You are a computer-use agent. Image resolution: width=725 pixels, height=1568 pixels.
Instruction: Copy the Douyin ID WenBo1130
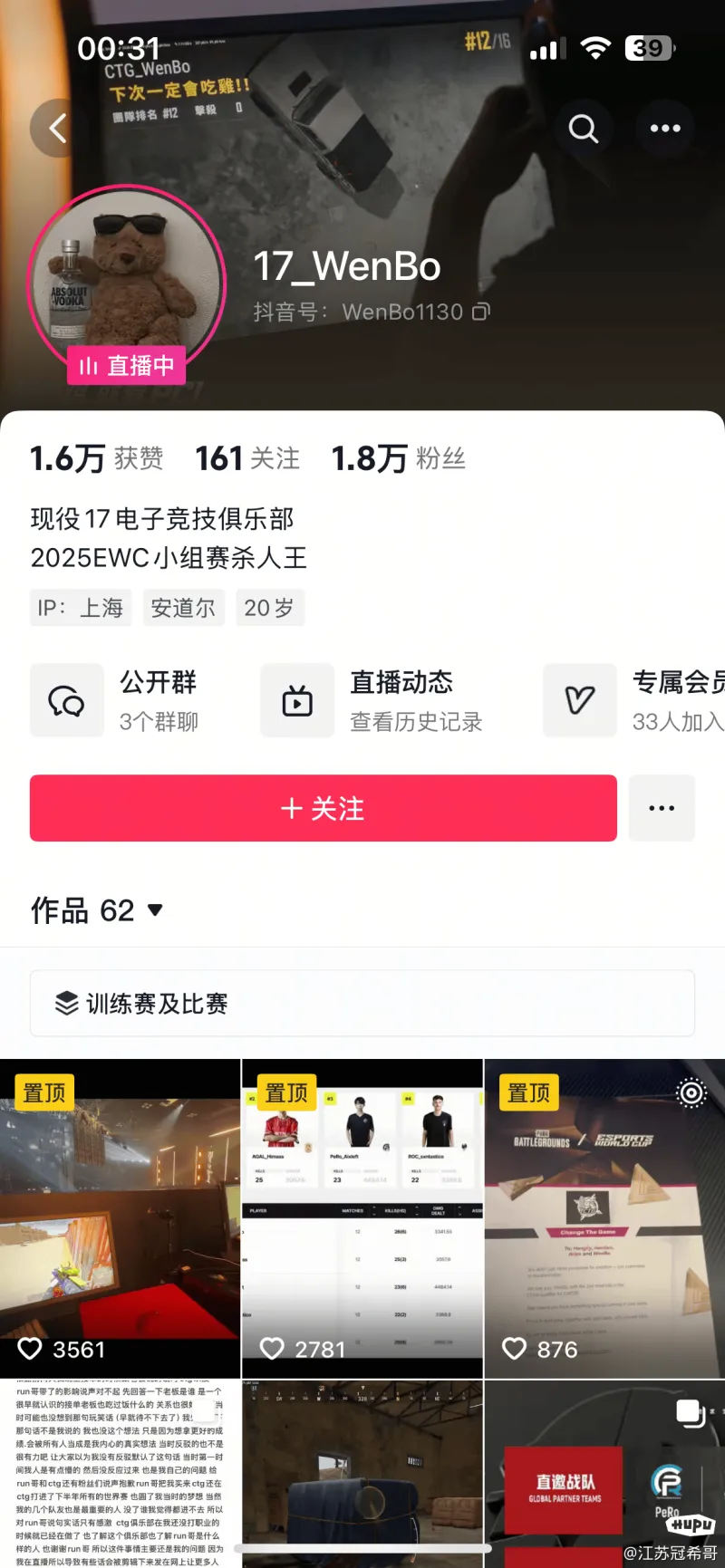click(481, 312)
